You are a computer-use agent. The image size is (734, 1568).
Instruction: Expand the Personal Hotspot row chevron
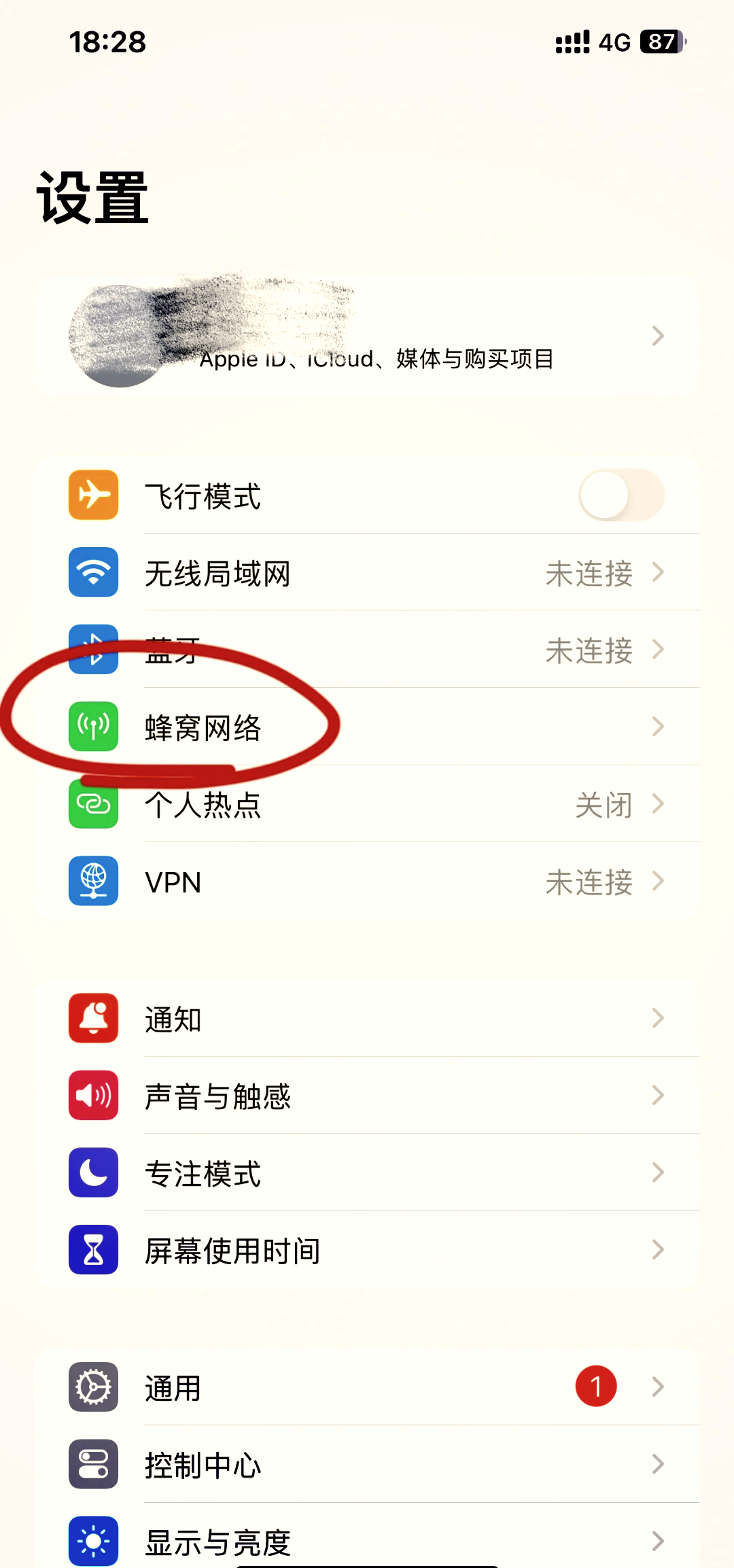point(658,804)
